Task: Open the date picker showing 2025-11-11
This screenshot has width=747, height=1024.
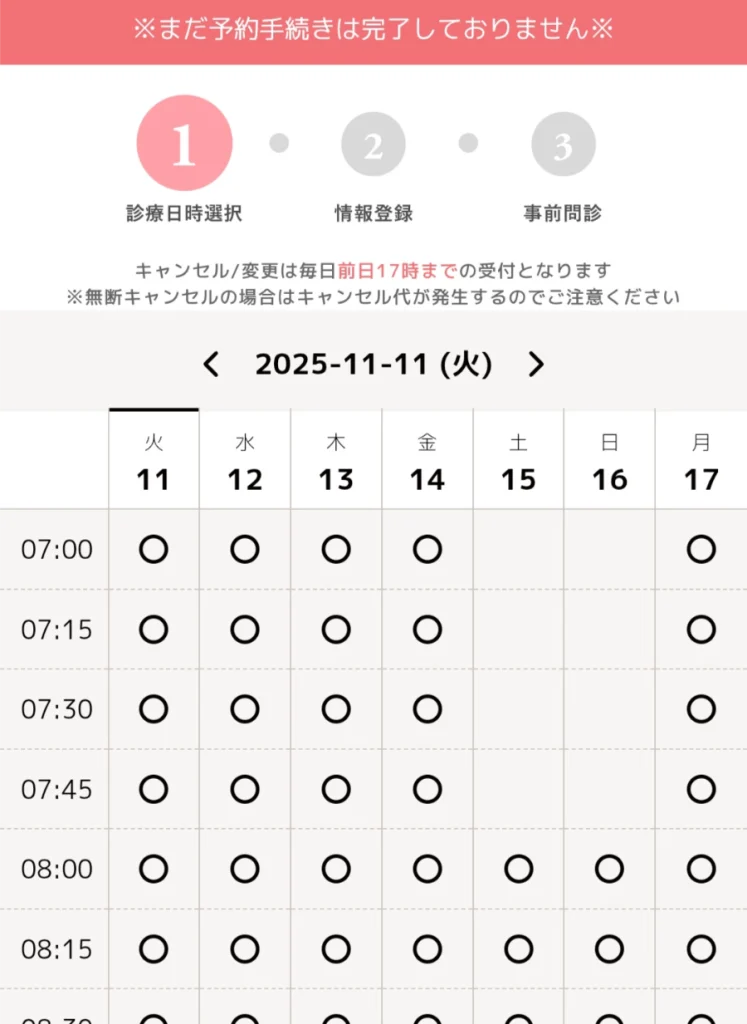Action: tap(373, 364)
